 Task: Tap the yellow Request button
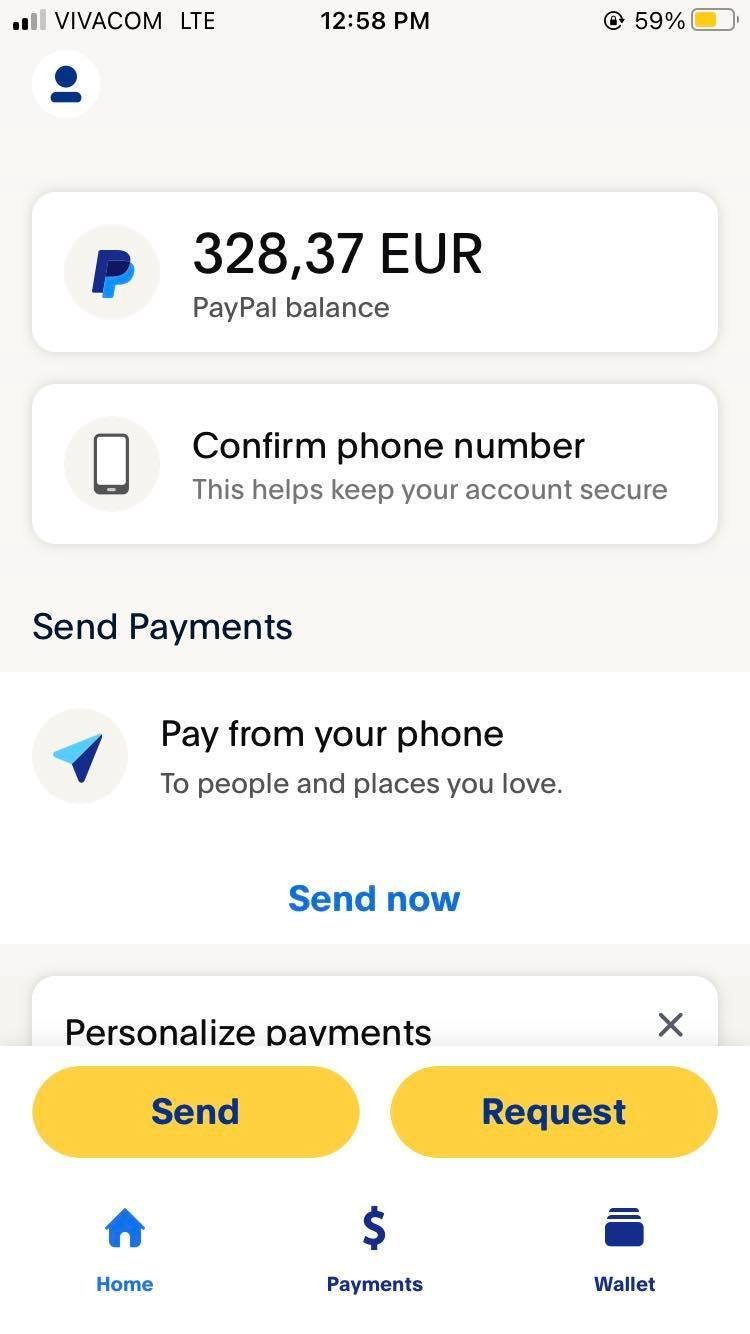554,1112
